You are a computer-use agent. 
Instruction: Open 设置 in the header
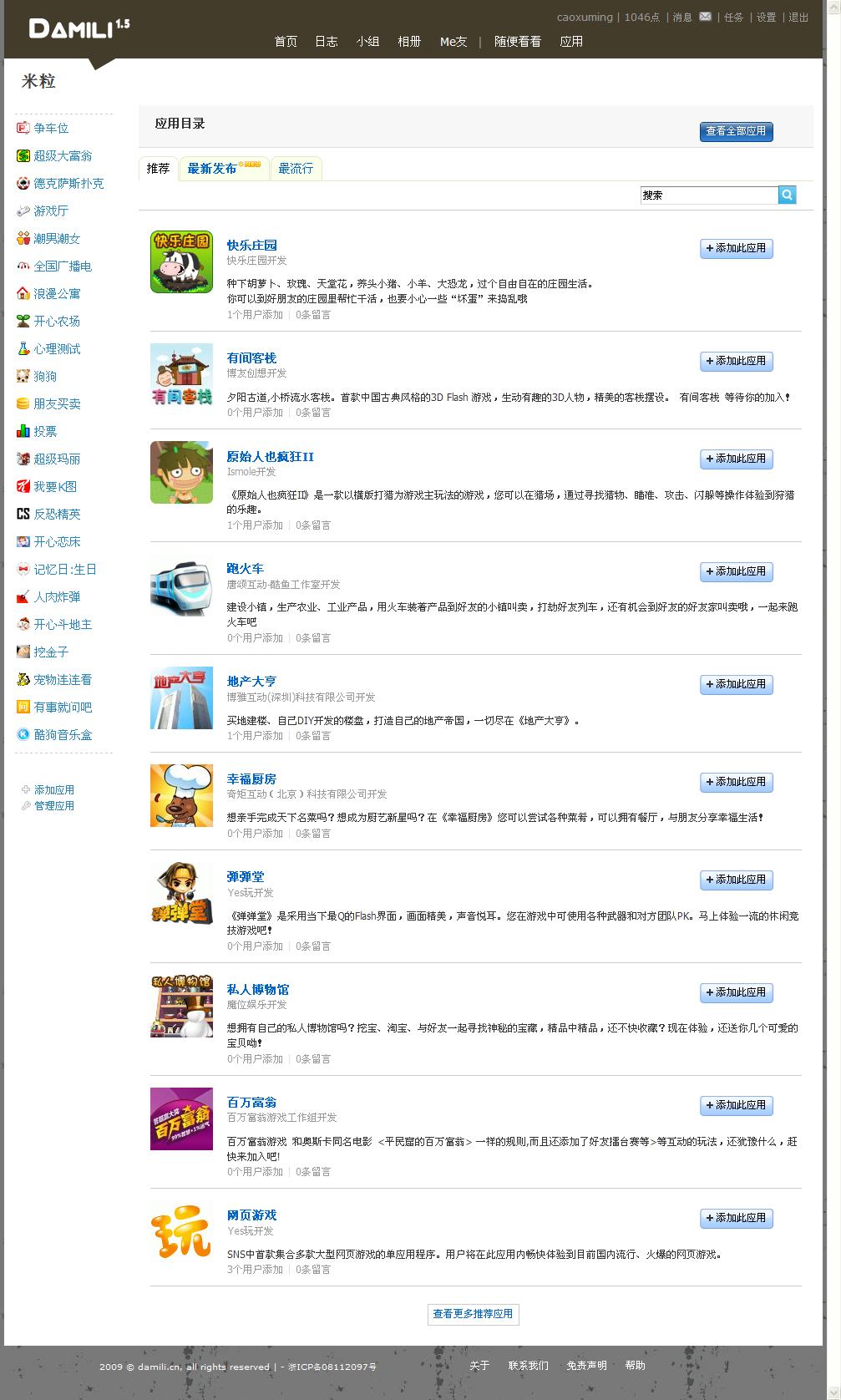[x=766, y=17]
